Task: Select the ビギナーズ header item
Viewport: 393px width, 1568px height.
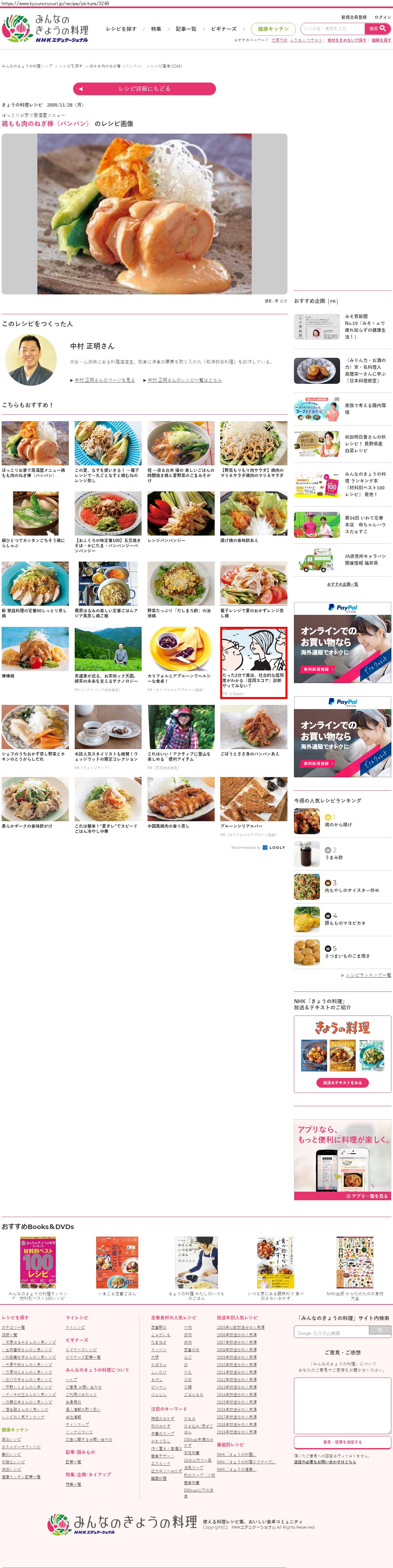Action: (223, 29)
